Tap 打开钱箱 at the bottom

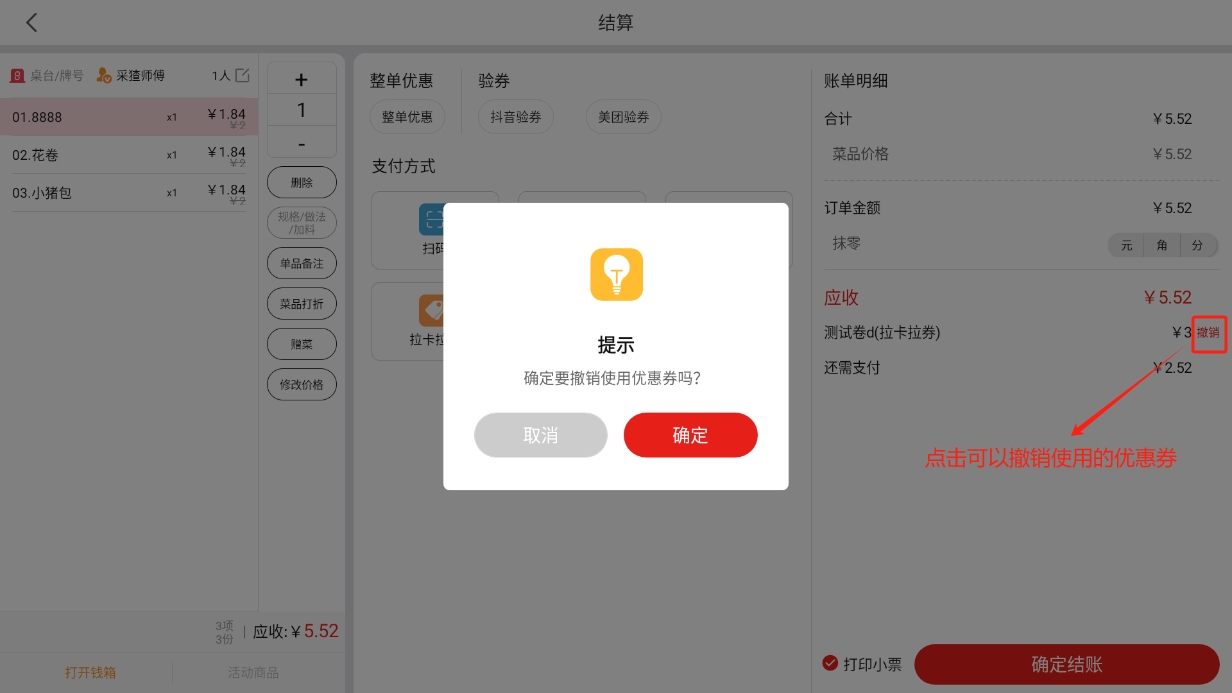[x=90, y=673]
